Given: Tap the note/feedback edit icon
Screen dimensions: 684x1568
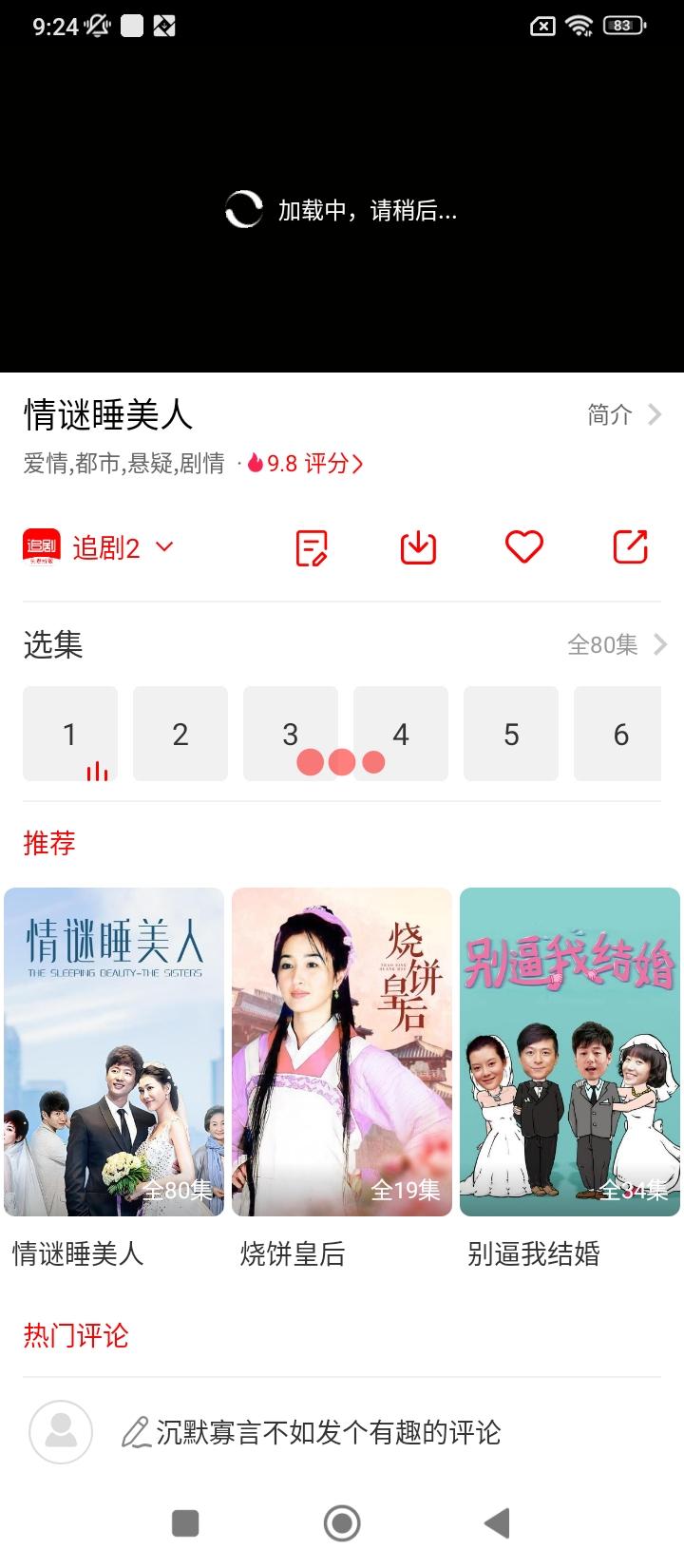Looking at the screenshot, I should tap(312, 547).
